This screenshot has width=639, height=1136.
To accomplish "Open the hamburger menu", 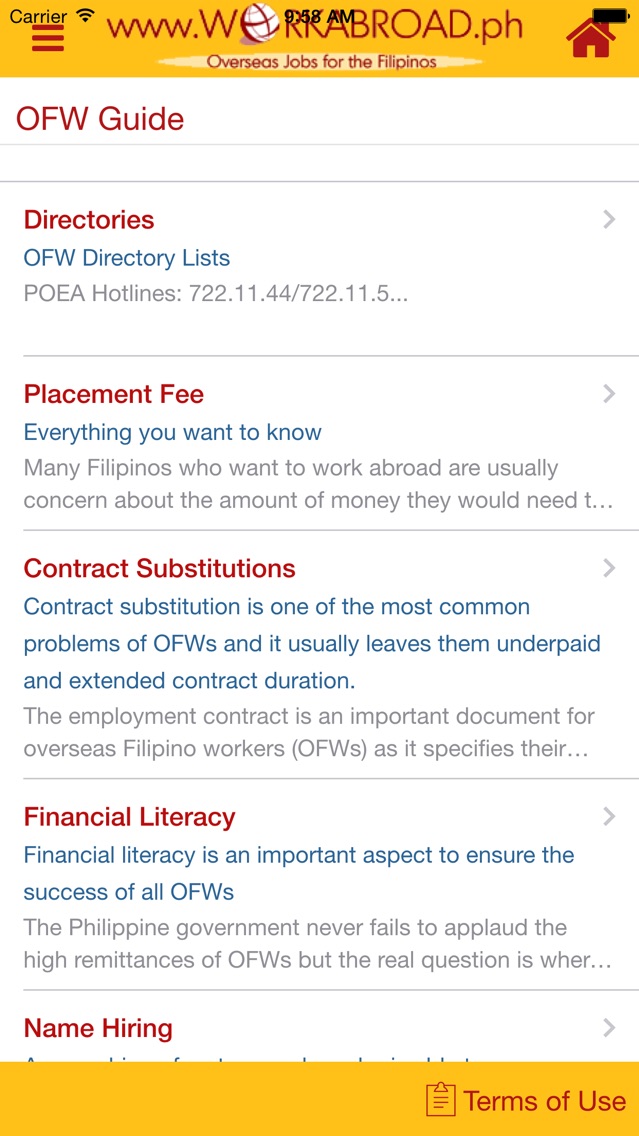I will [x=47, y=39].
